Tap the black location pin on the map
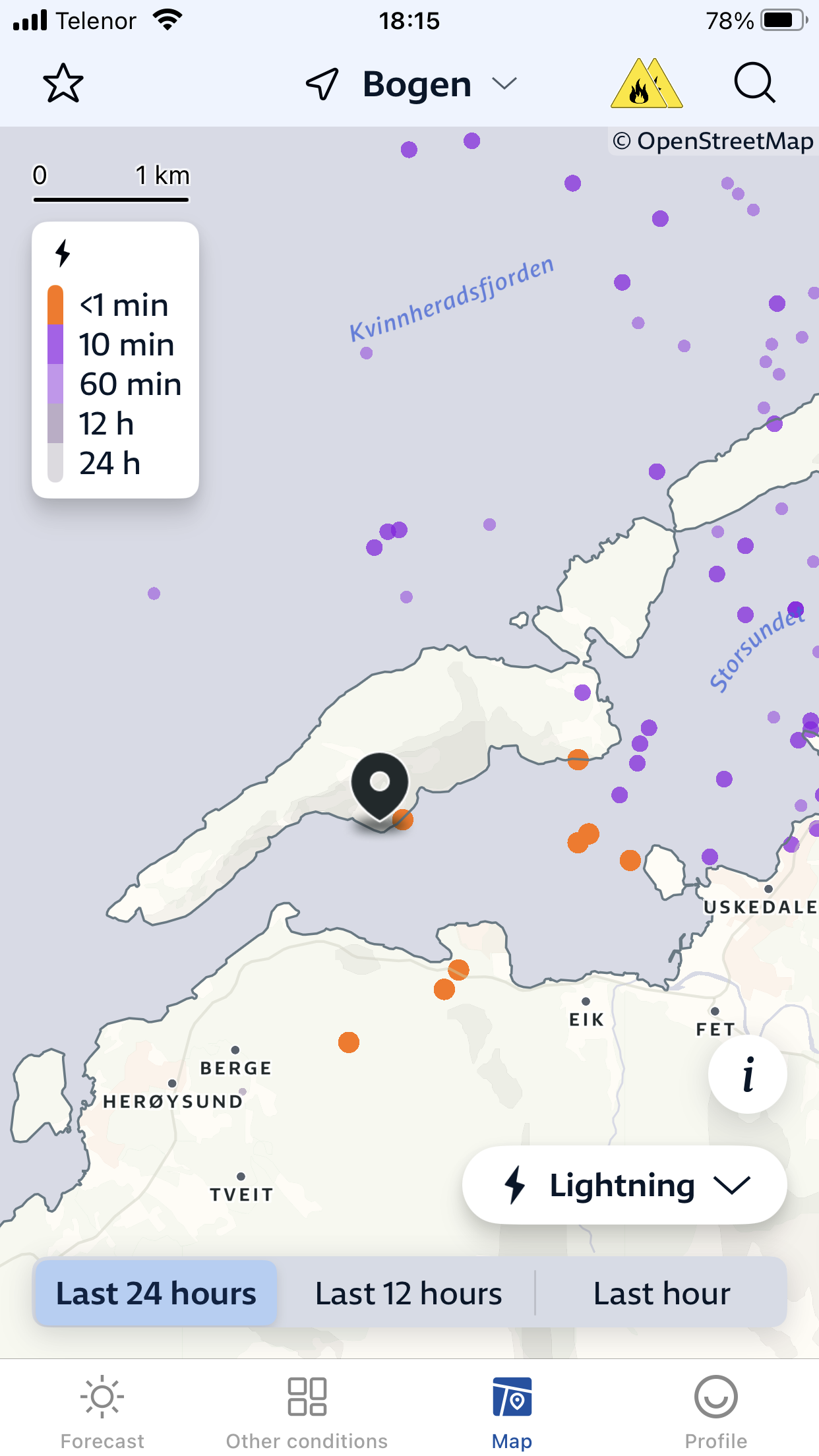 [x=380, y=786]
